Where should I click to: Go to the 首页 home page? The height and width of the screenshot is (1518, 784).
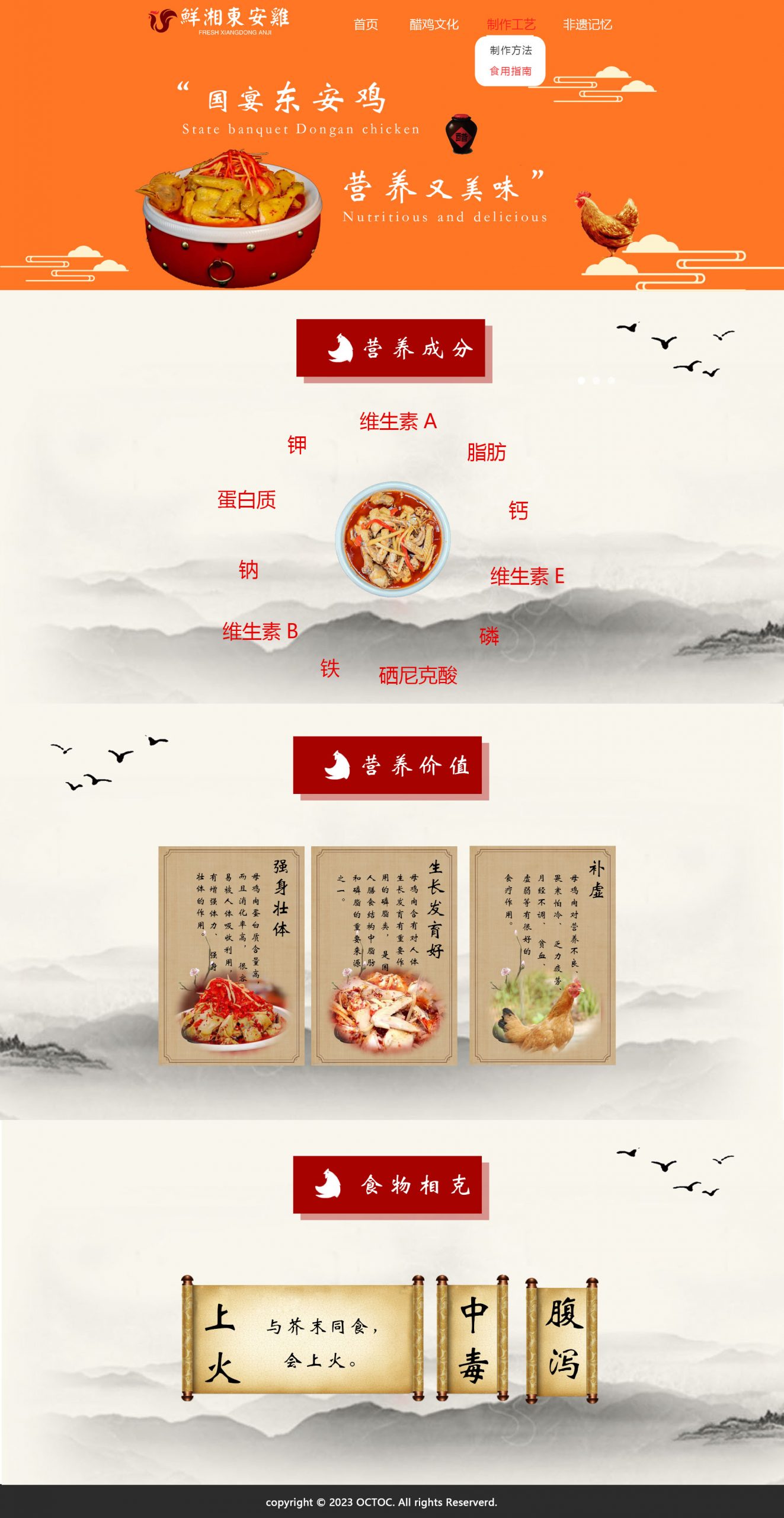point(366,24)
